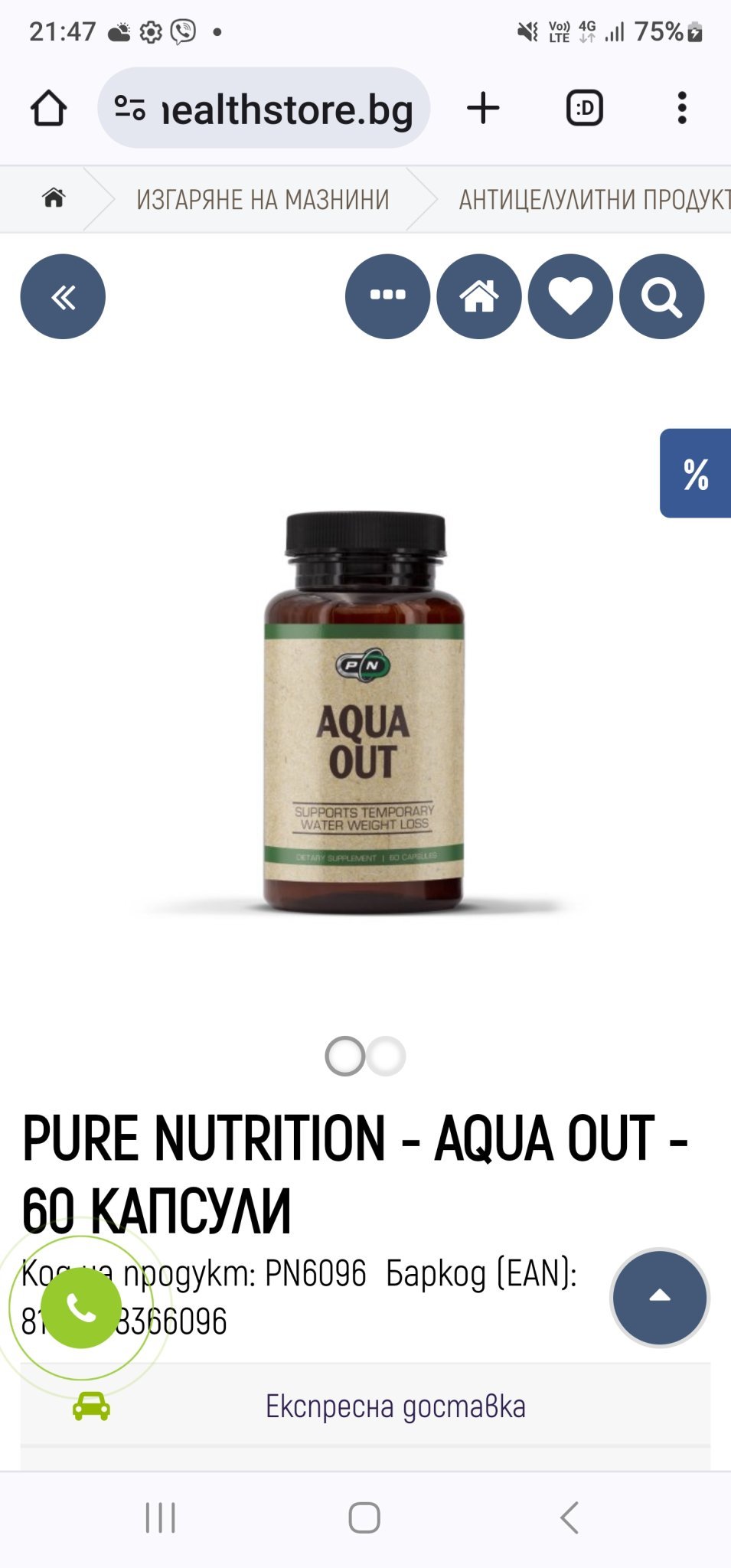Go to the breadcrumb home icon
The image size is (731, 1568).
tap(54, 198)
